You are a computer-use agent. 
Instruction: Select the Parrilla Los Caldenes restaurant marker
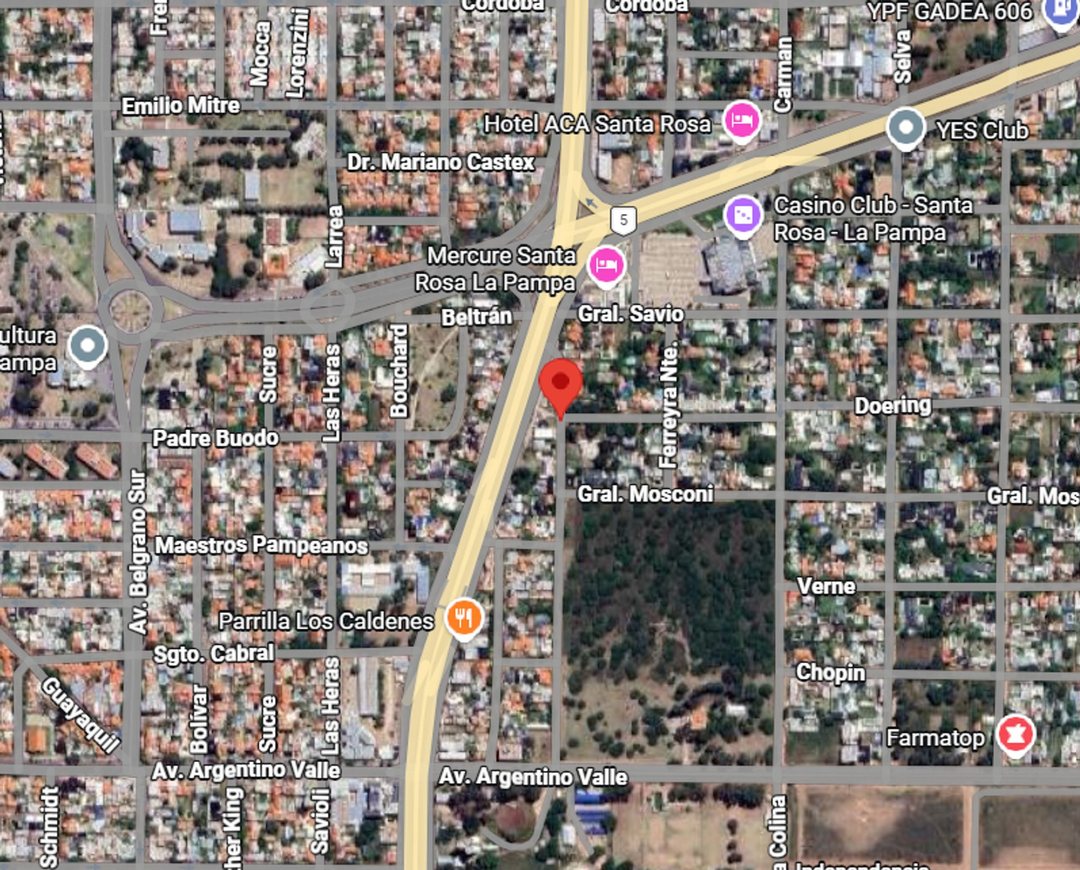(463, 619)
